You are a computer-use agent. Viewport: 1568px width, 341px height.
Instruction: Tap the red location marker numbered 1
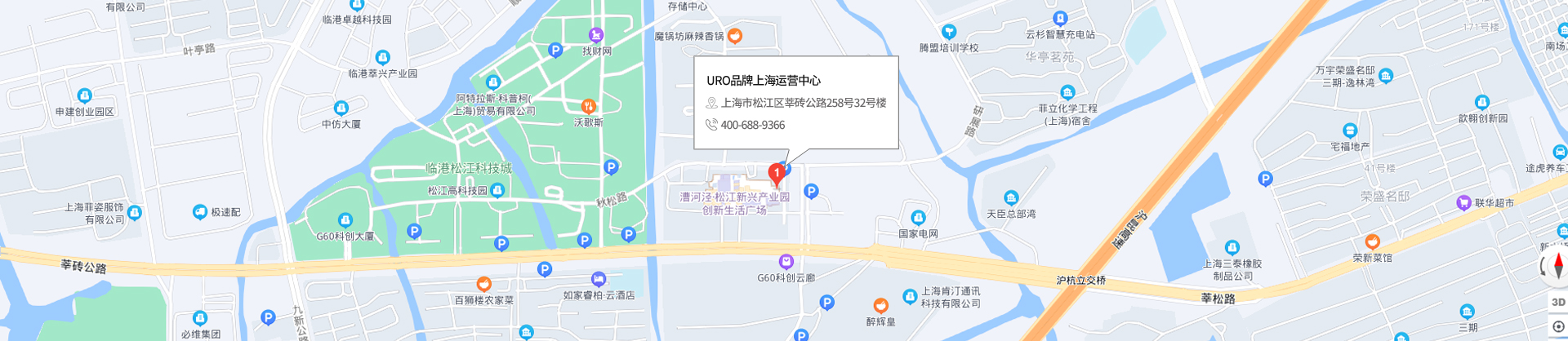coord(776,173)
